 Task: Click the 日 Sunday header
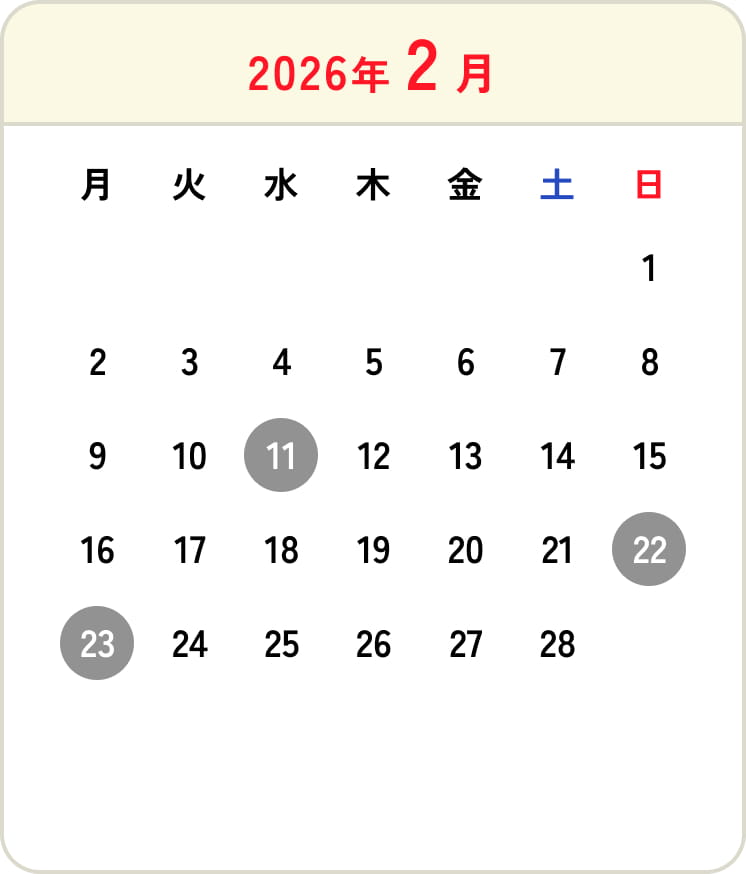coord(650,185)
